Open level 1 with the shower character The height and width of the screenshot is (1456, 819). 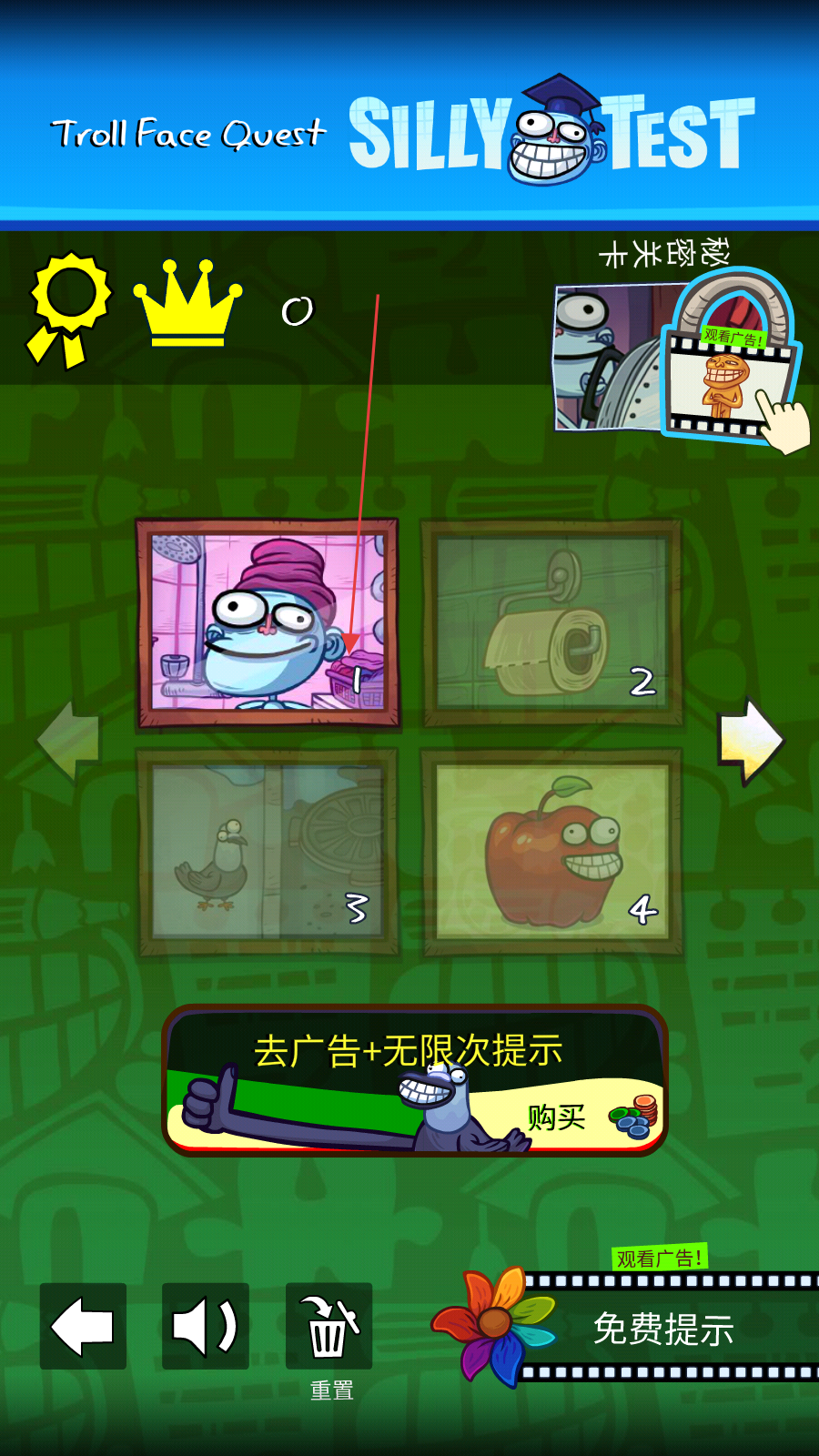pos(268,623)
